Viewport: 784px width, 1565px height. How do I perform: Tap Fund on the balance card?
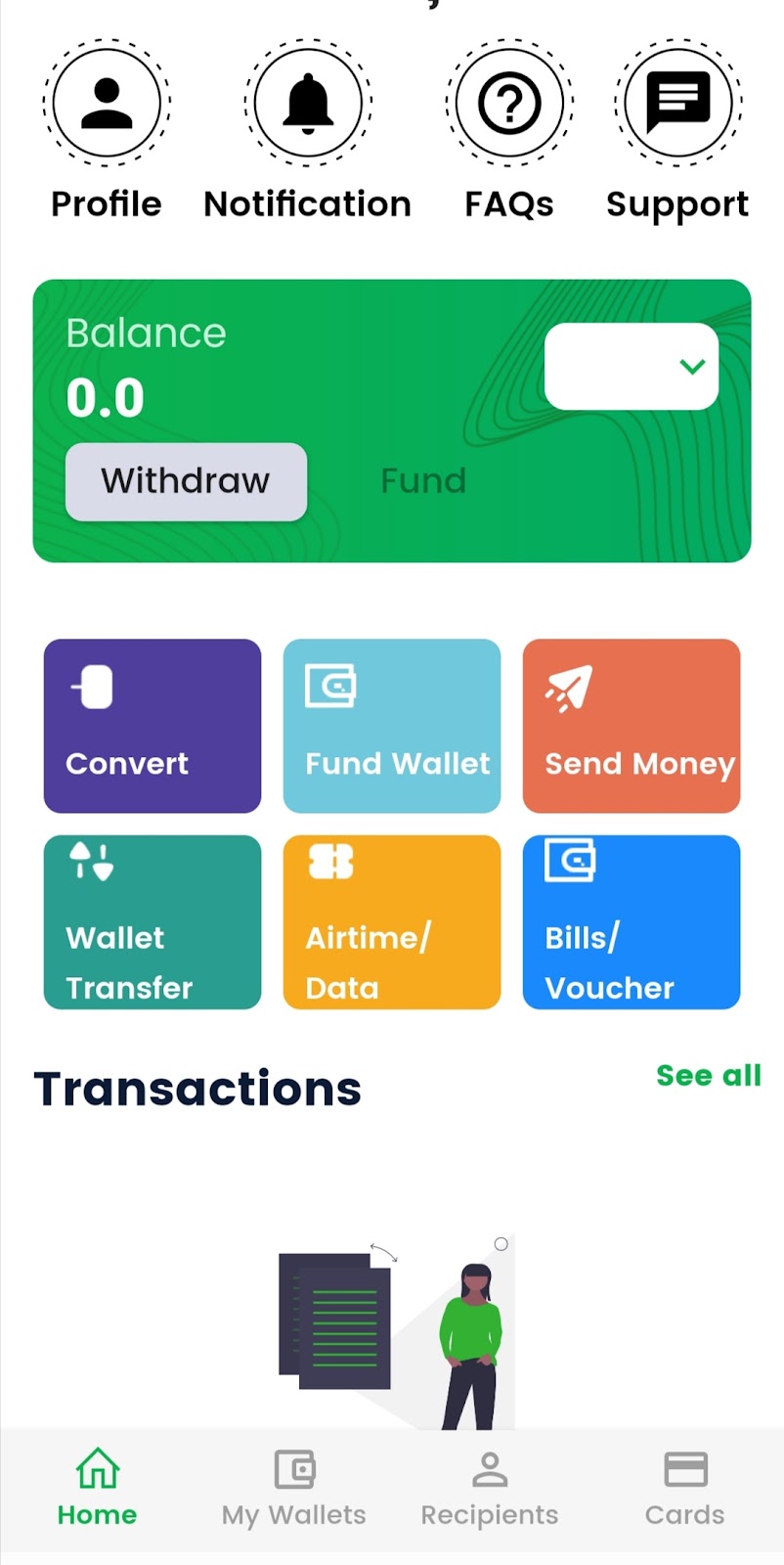click(x=423, y=481)
